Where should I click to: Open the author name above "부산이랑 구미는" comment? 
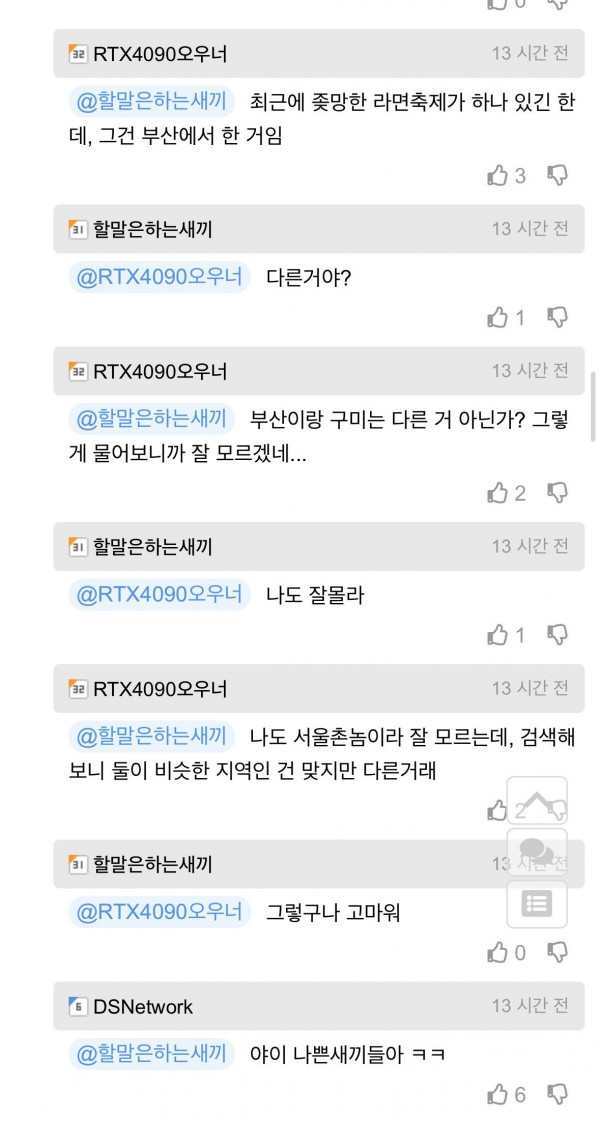(160, 372)
